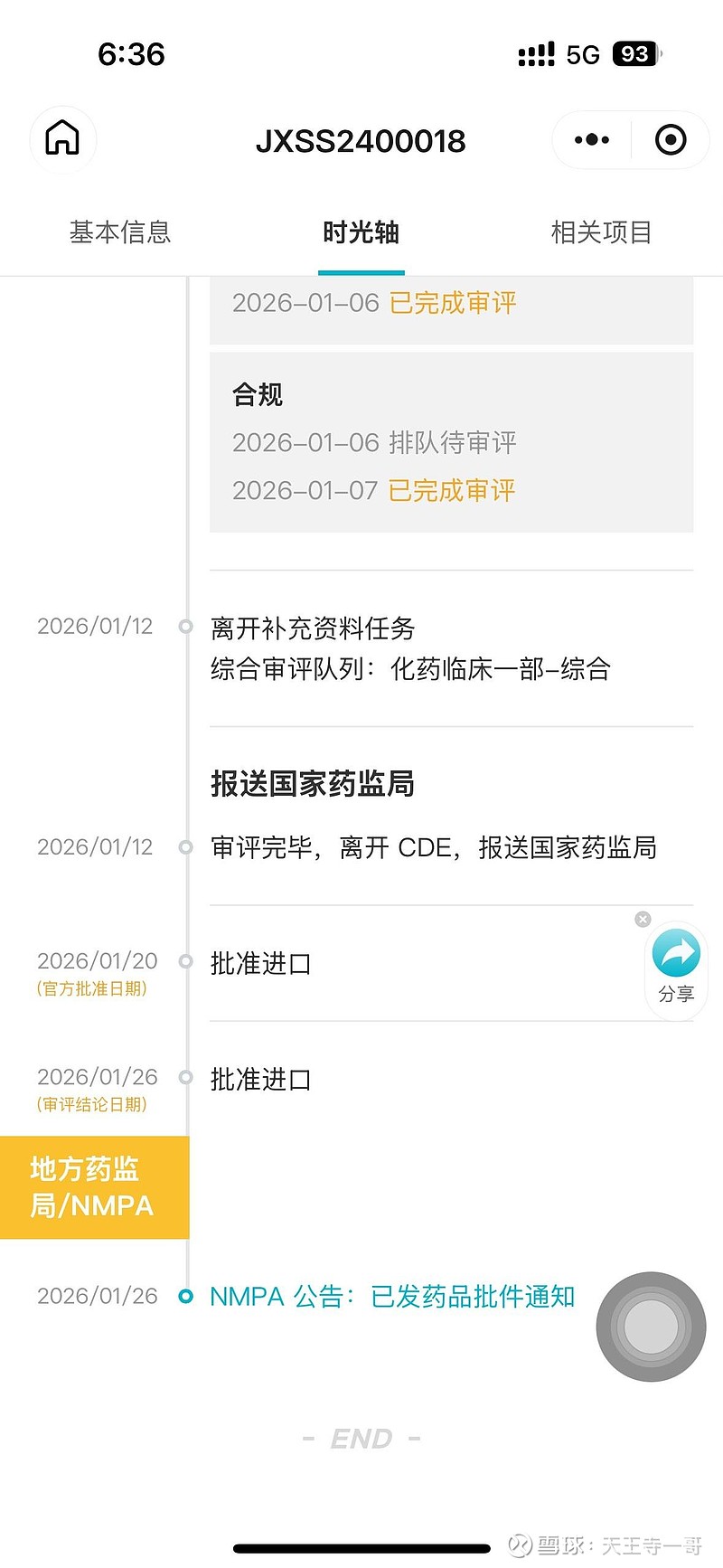Switch to the 基本信息 tab
This screenshot has height=1568, width=723.
[x=120, y=232]
